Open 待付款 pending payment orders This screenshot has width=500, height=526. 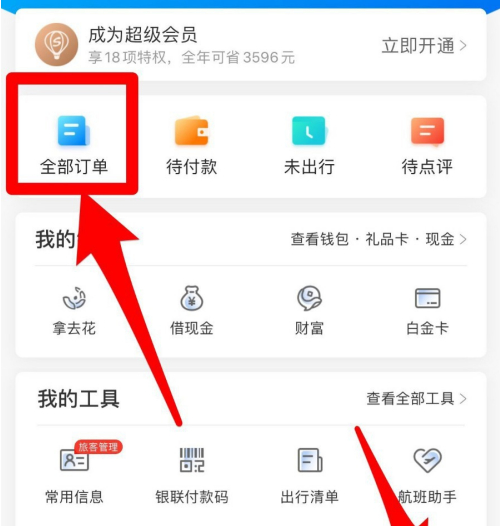(x=192, y=145)
